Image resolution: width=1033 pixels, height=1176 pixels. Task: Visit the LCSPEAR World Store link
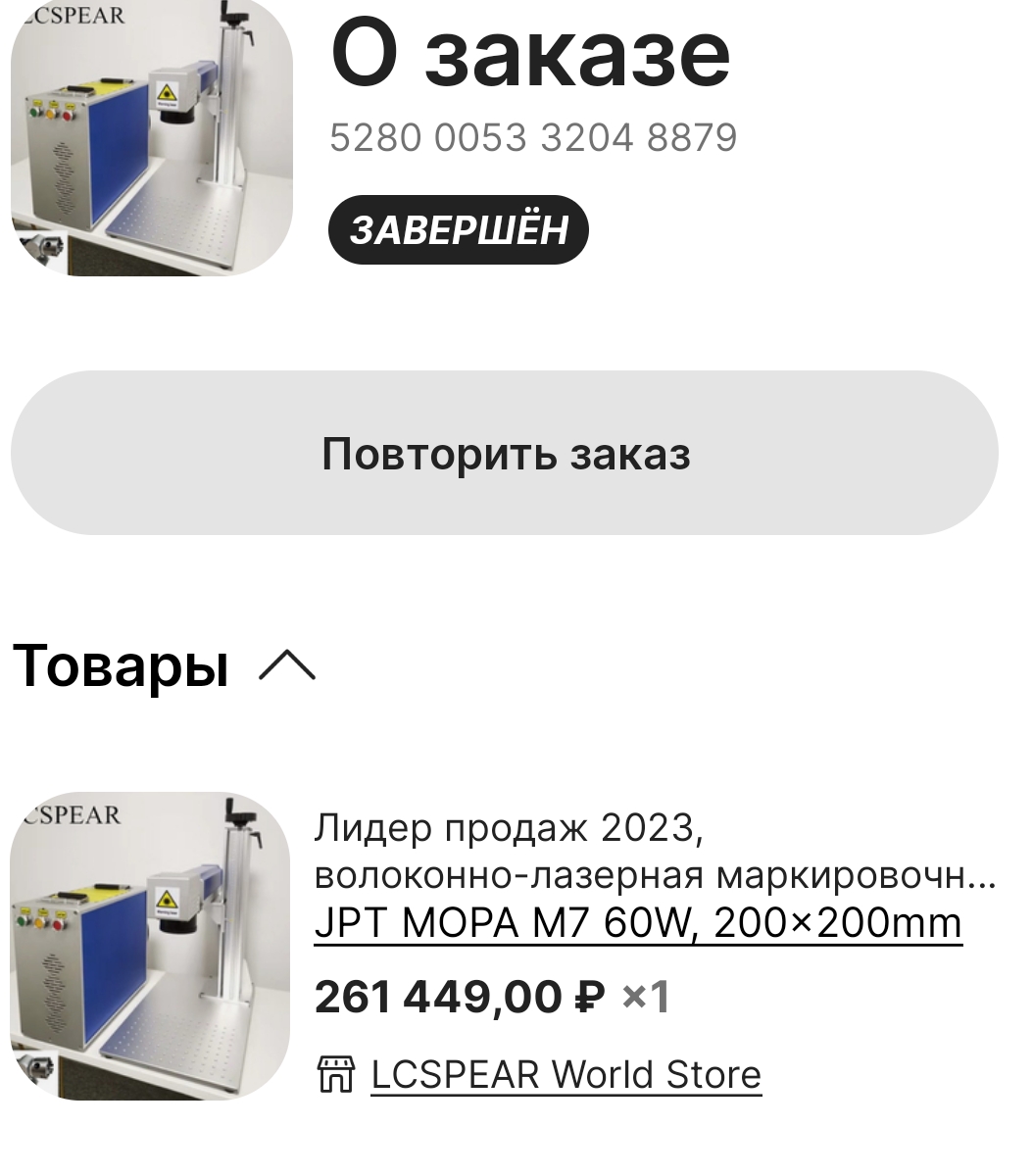(x=566, y=1074)
